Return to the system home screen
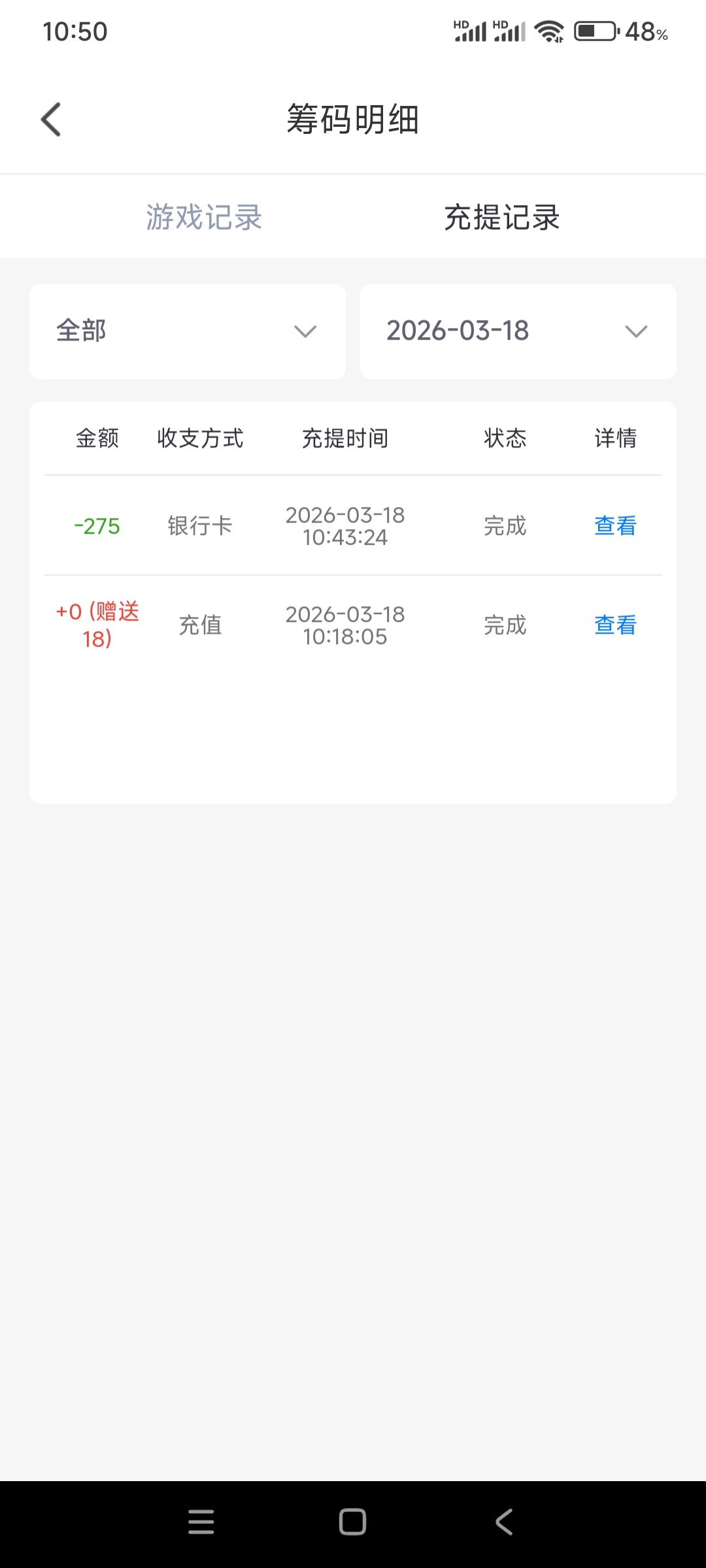 pos(352,1522)
